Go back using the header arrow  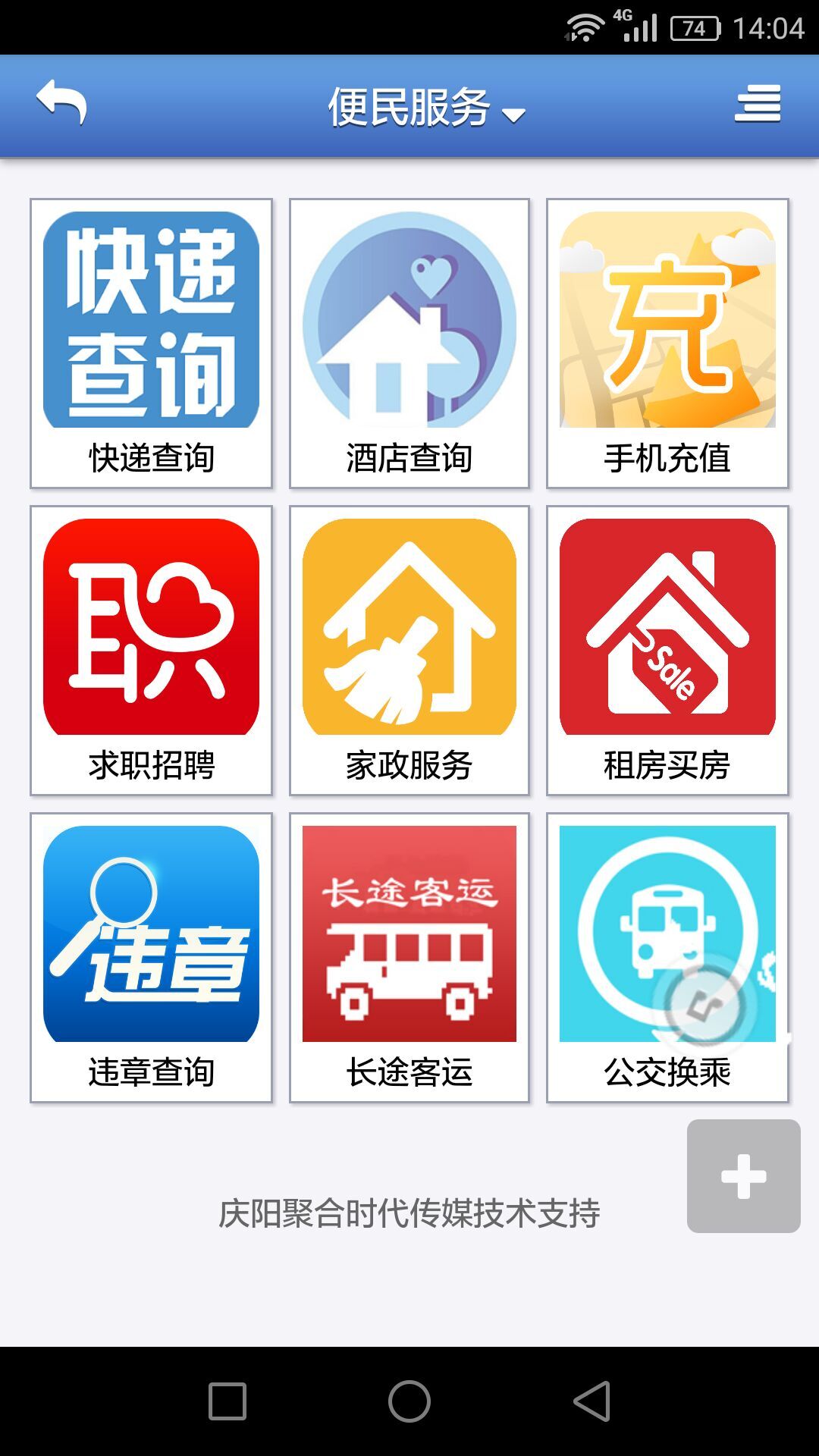click(62, 103)
